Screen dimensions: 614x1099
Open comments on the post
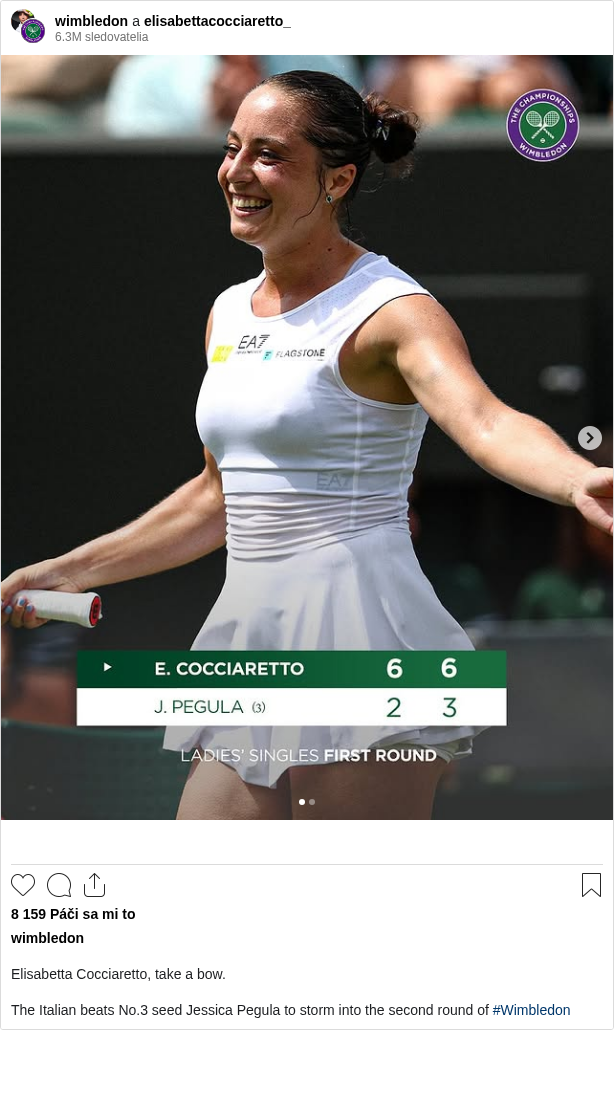pos(59,885)
